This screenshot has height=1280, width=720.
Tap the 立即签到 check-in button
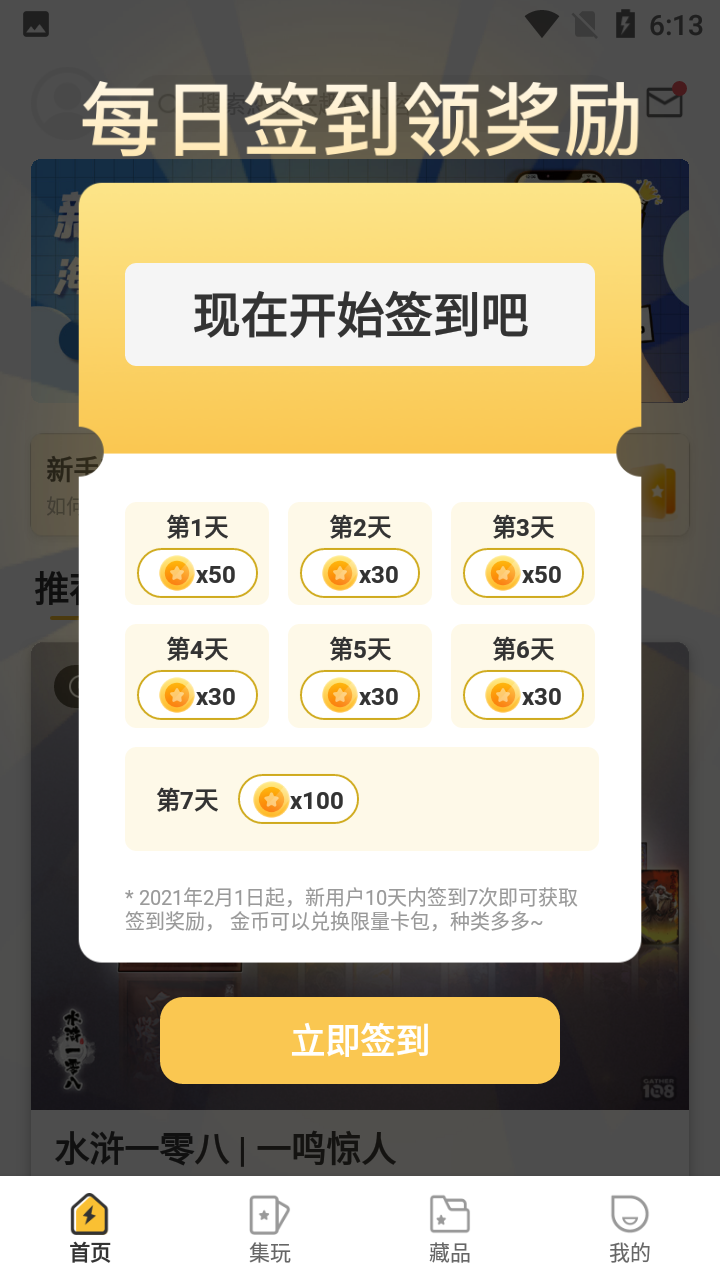[360, 1040]
